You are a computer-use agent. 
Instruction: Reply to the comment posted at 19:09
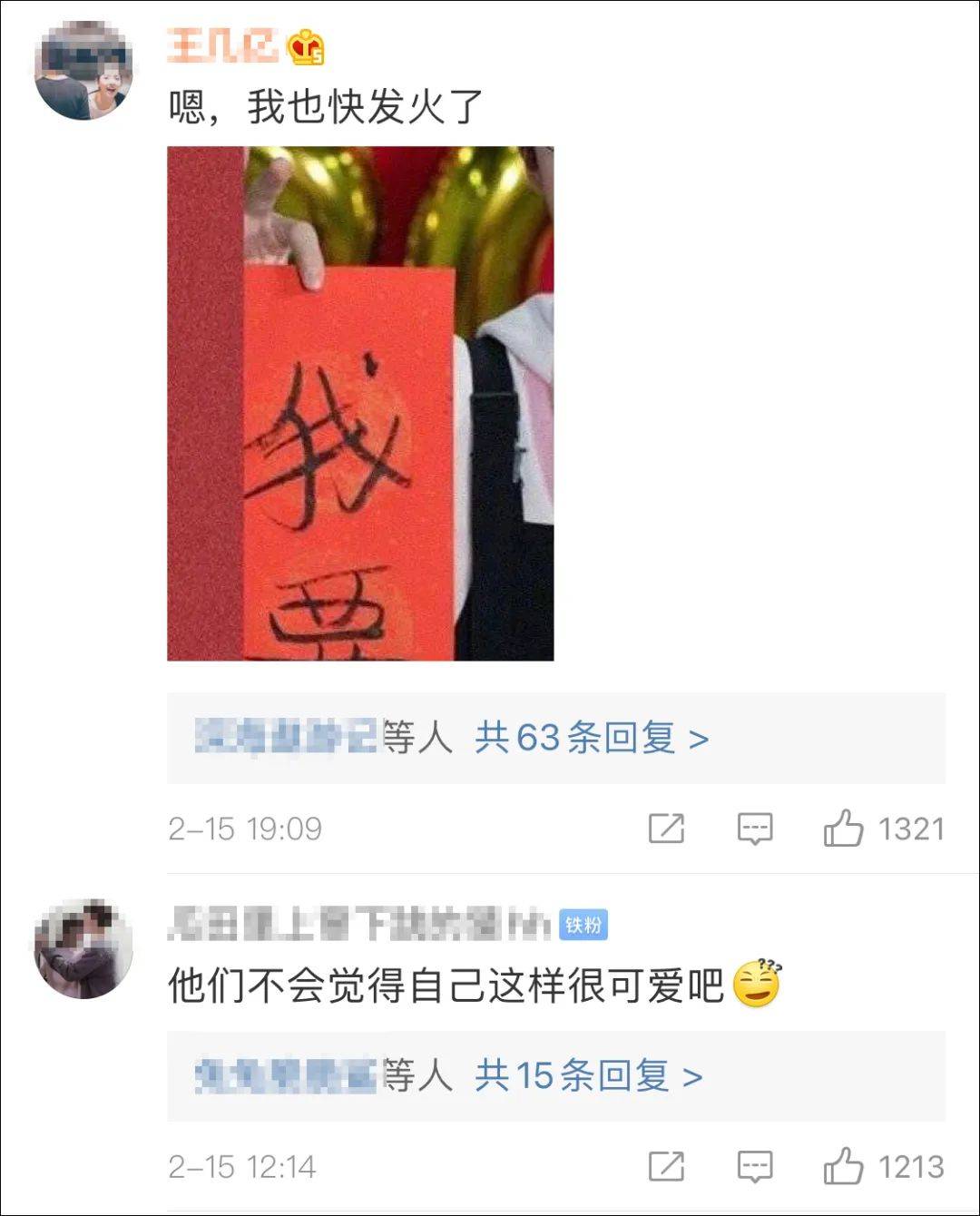point(754,829)
